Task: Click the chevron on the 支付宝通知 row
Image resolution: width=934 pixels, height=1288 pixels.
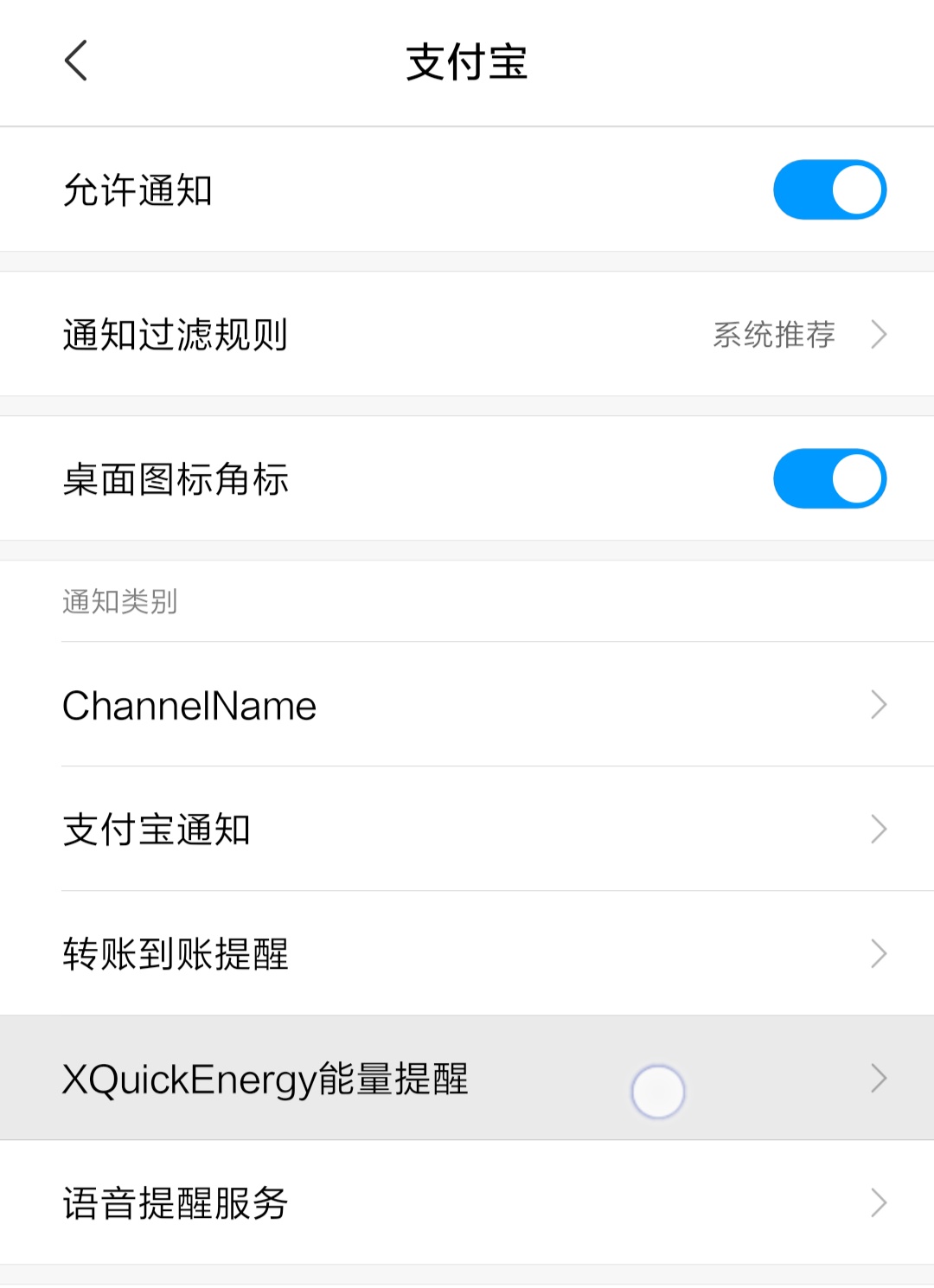Action: point(879,830)
